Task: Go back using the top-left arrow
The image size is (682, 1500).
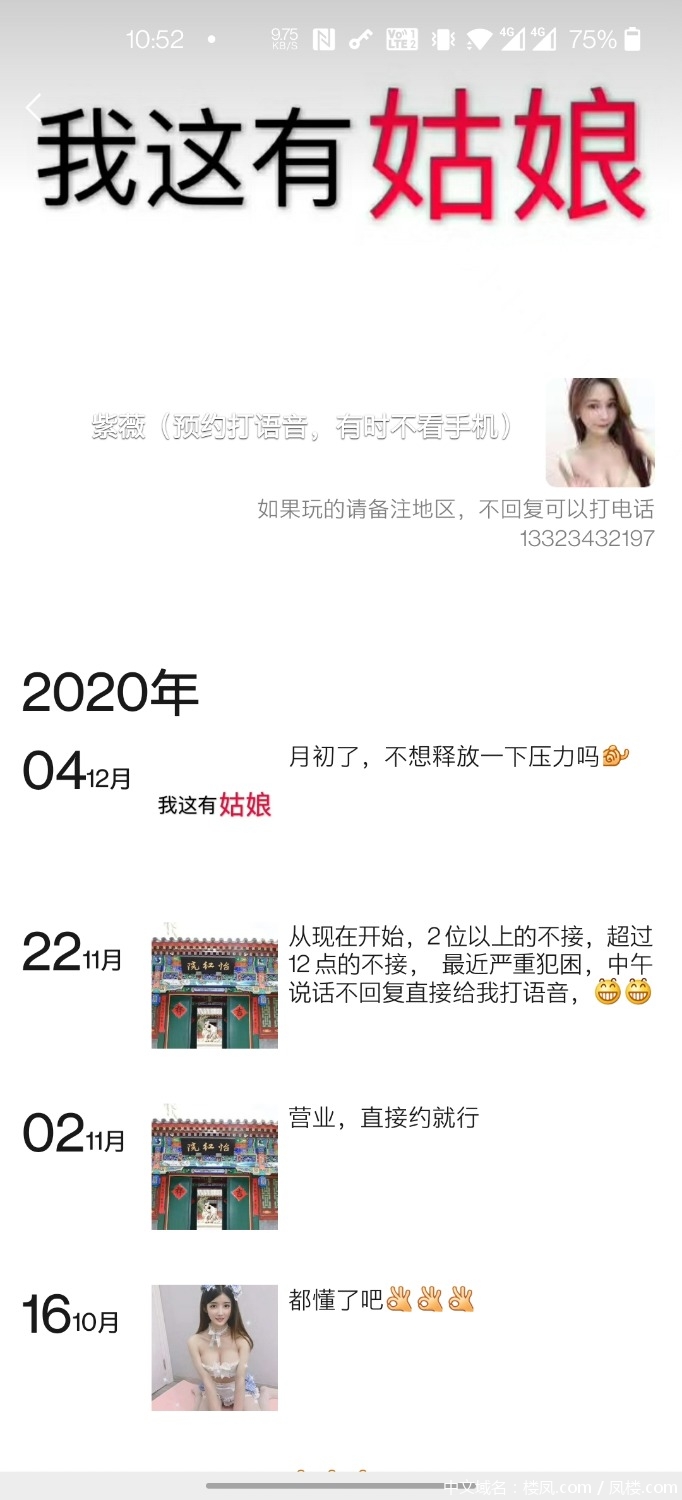Action: point(34,108)
